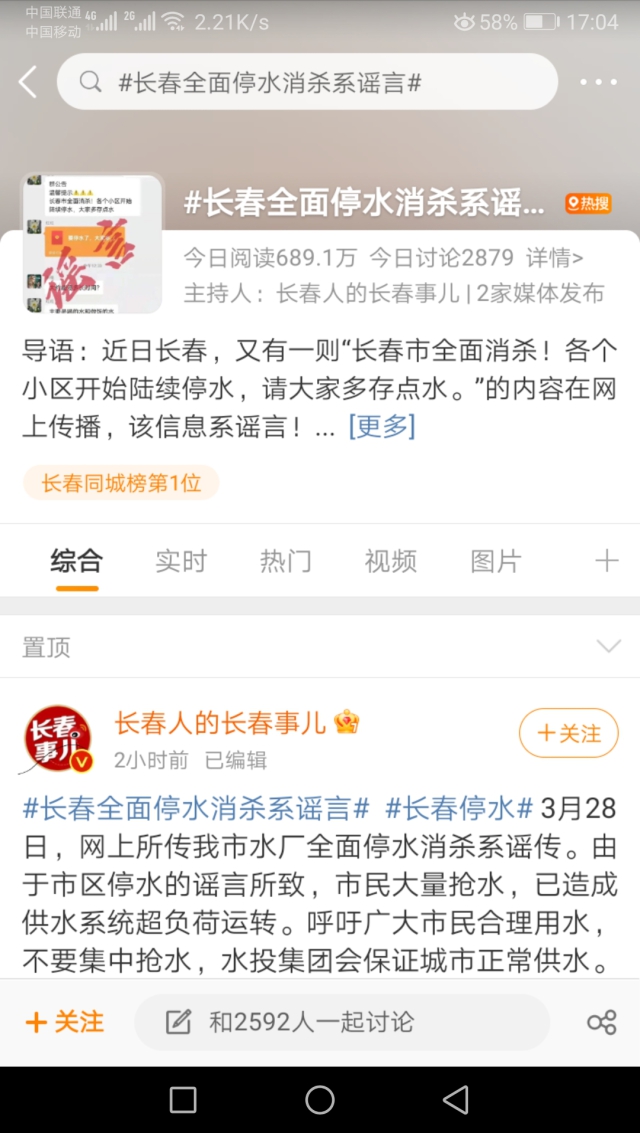Open the 长春同城榜第1位 ranking chip
Screen dimensions: 640x1133
click(121, 484)
